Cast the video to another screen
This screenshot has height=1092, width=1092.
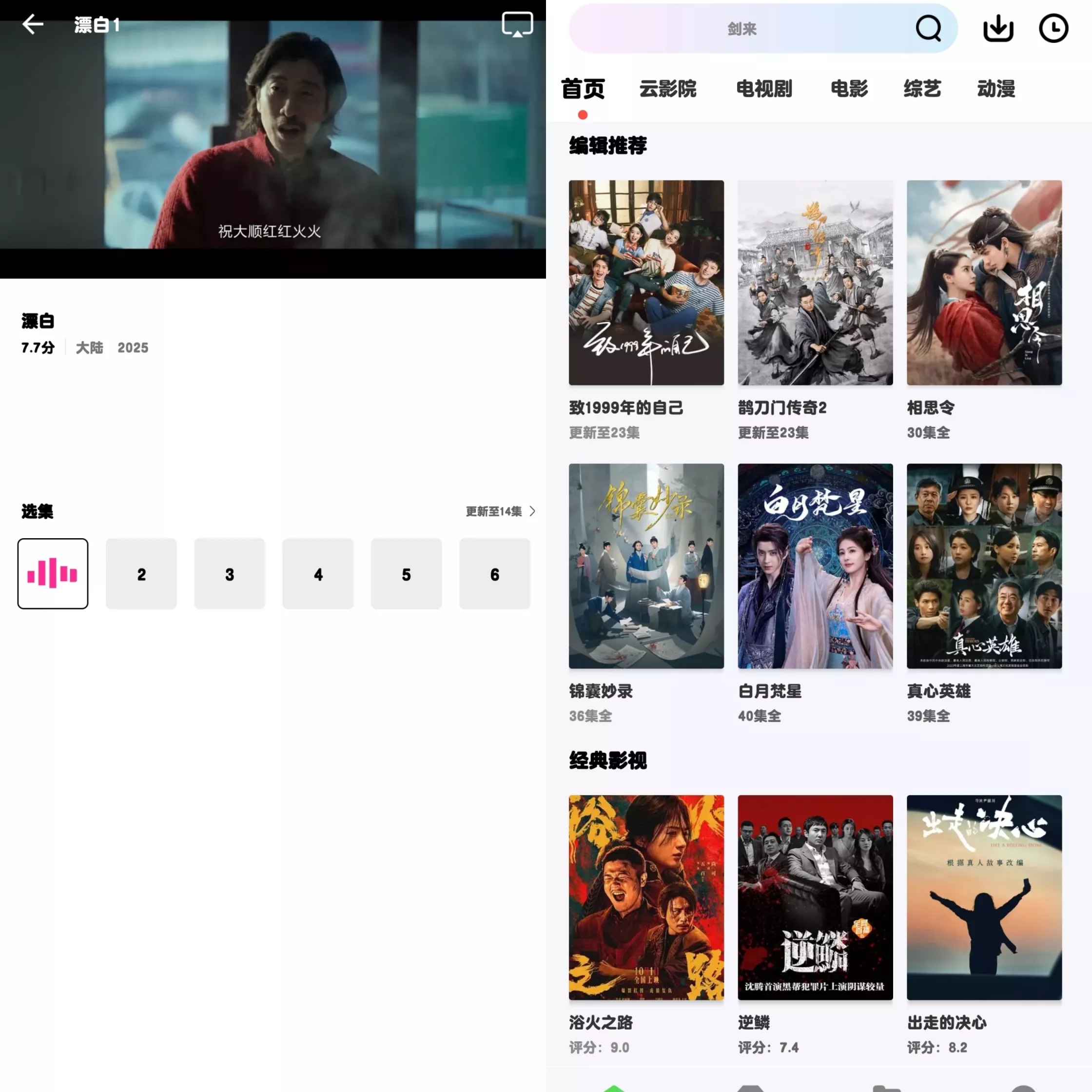click(517, 24)
